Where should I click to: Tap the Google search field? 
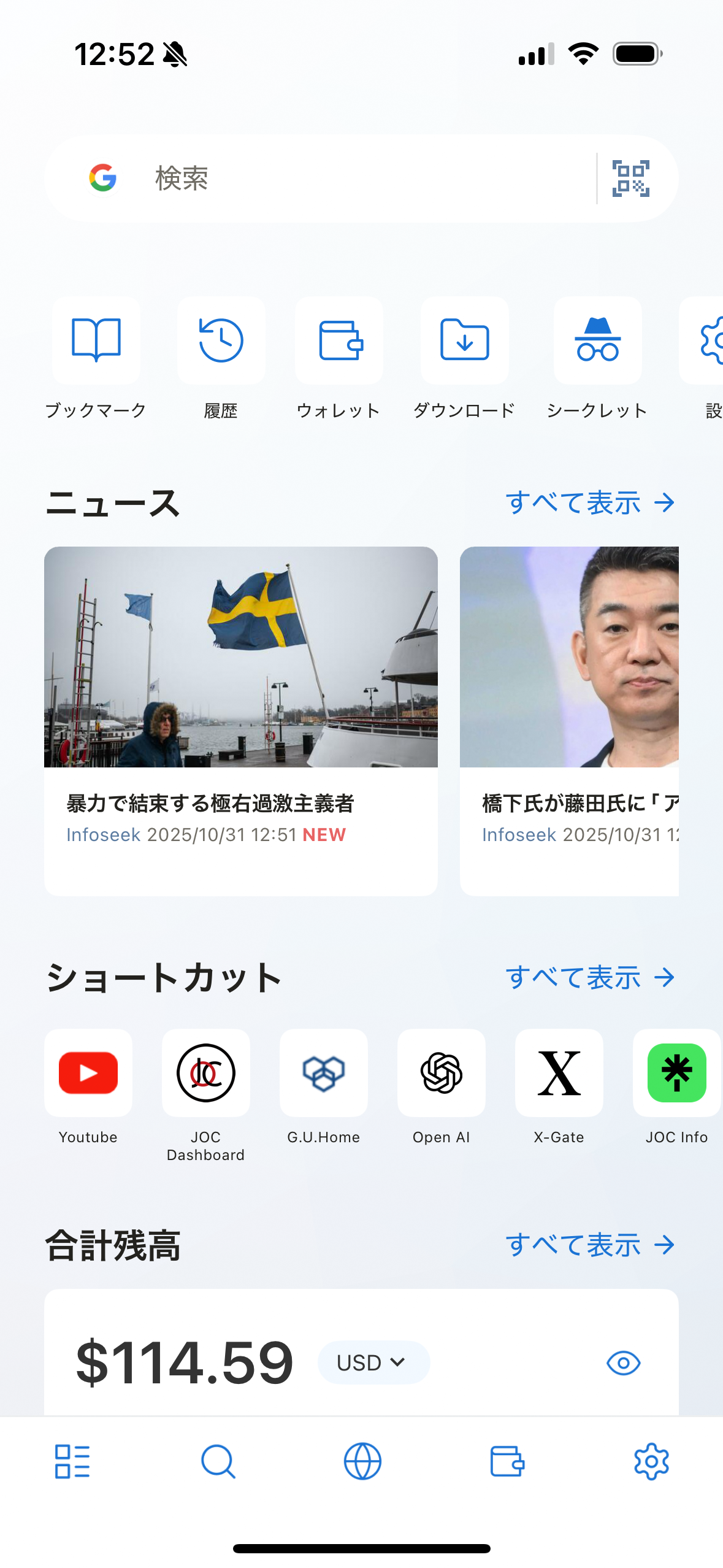[x=307, y=179]
